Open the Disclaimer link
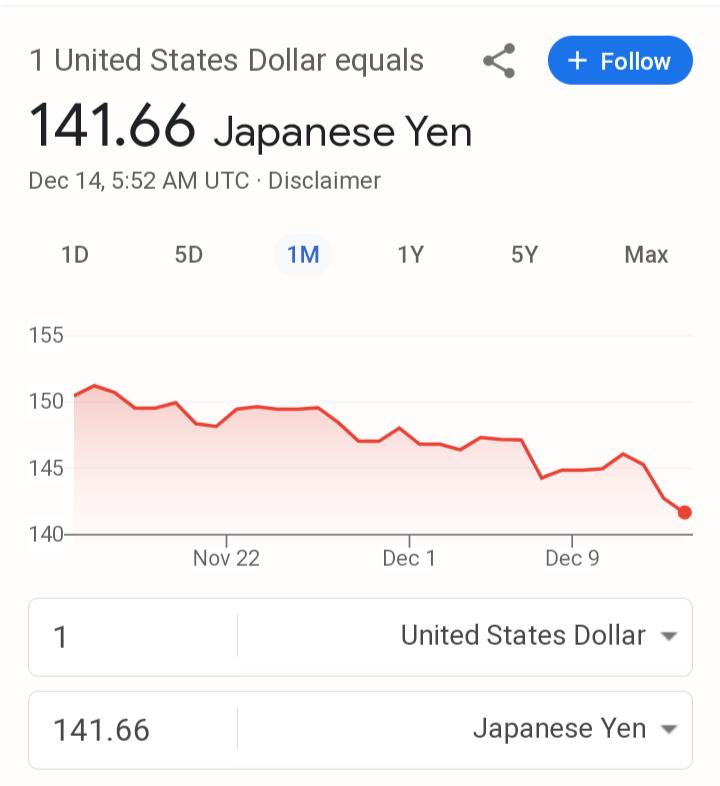This screenshot has width=720, height=786. click(x=324, y=181)
